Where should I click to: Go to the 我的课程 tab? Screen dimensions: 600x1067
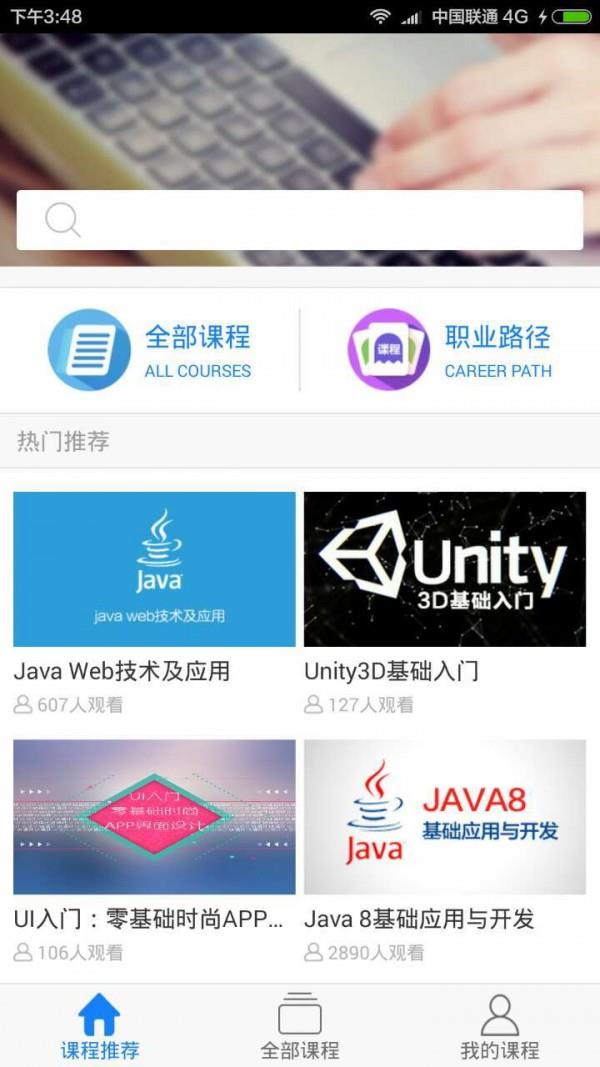(499, 1026)
